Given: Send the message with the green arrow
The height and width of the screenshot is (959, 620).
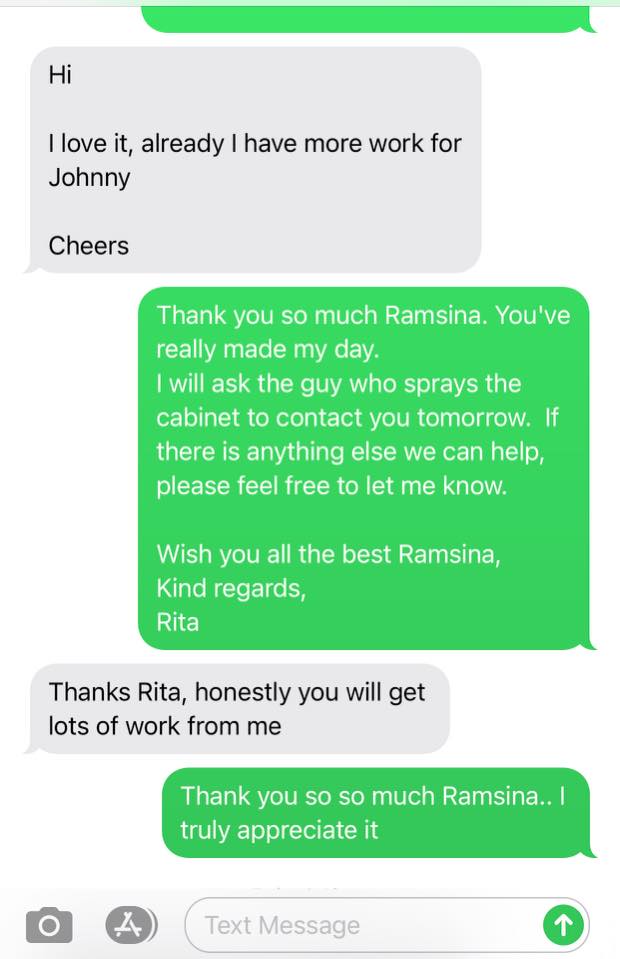Looking at the screenshot, I should point(563,925).
